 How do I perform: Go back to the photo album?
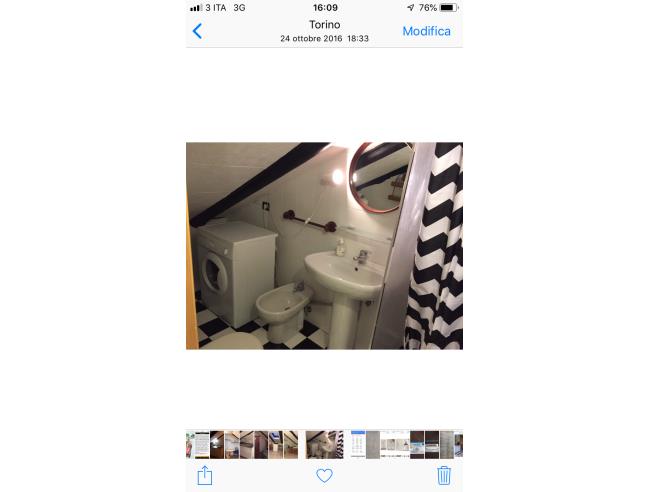point(197,31)
